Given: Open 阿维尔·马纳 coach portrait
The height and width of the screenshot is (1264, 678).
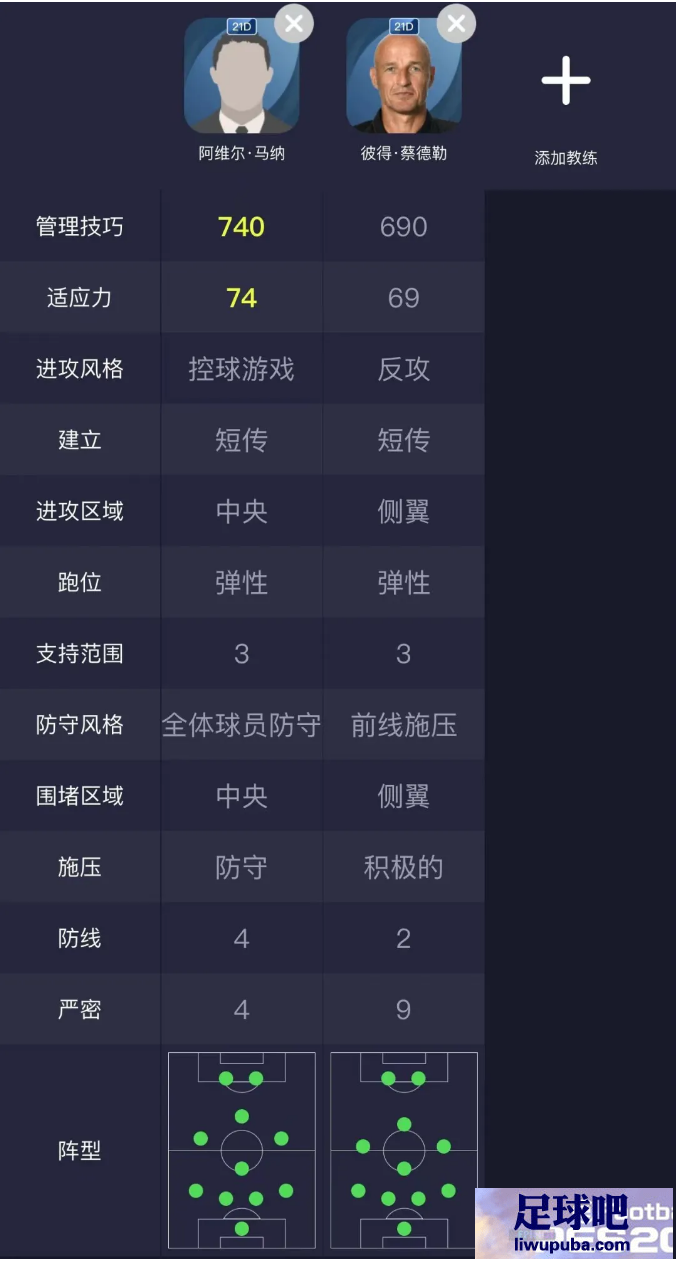Looking at the screenshot, I should pyautogui.click(x=242, y=75).
